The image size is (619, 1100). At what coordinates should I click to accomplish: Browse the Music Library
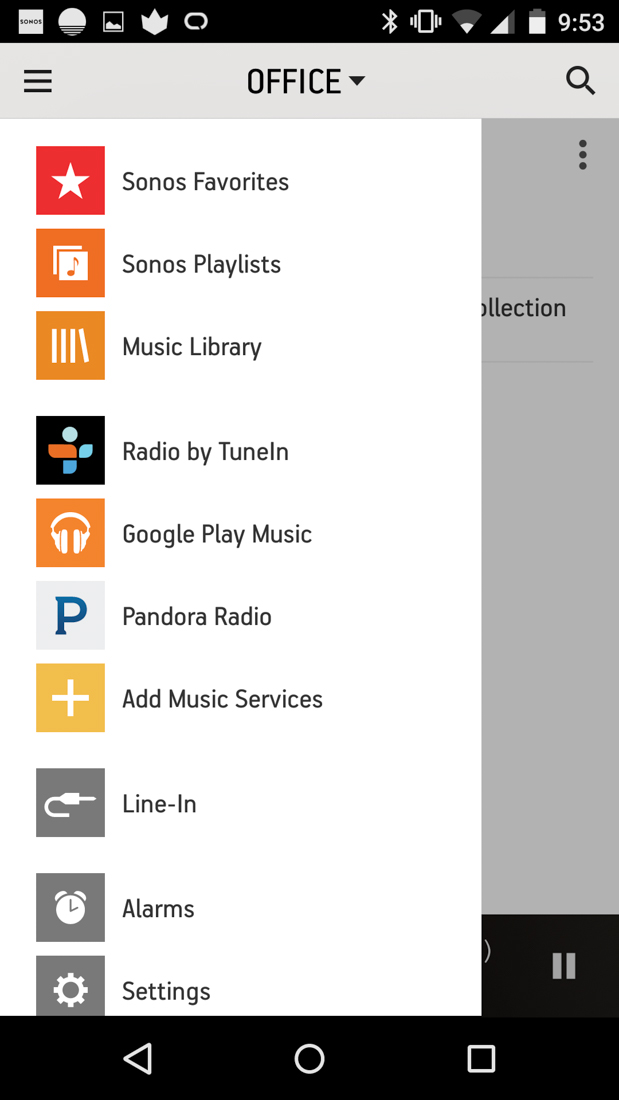pyautogui.click(x=191, y=347)
